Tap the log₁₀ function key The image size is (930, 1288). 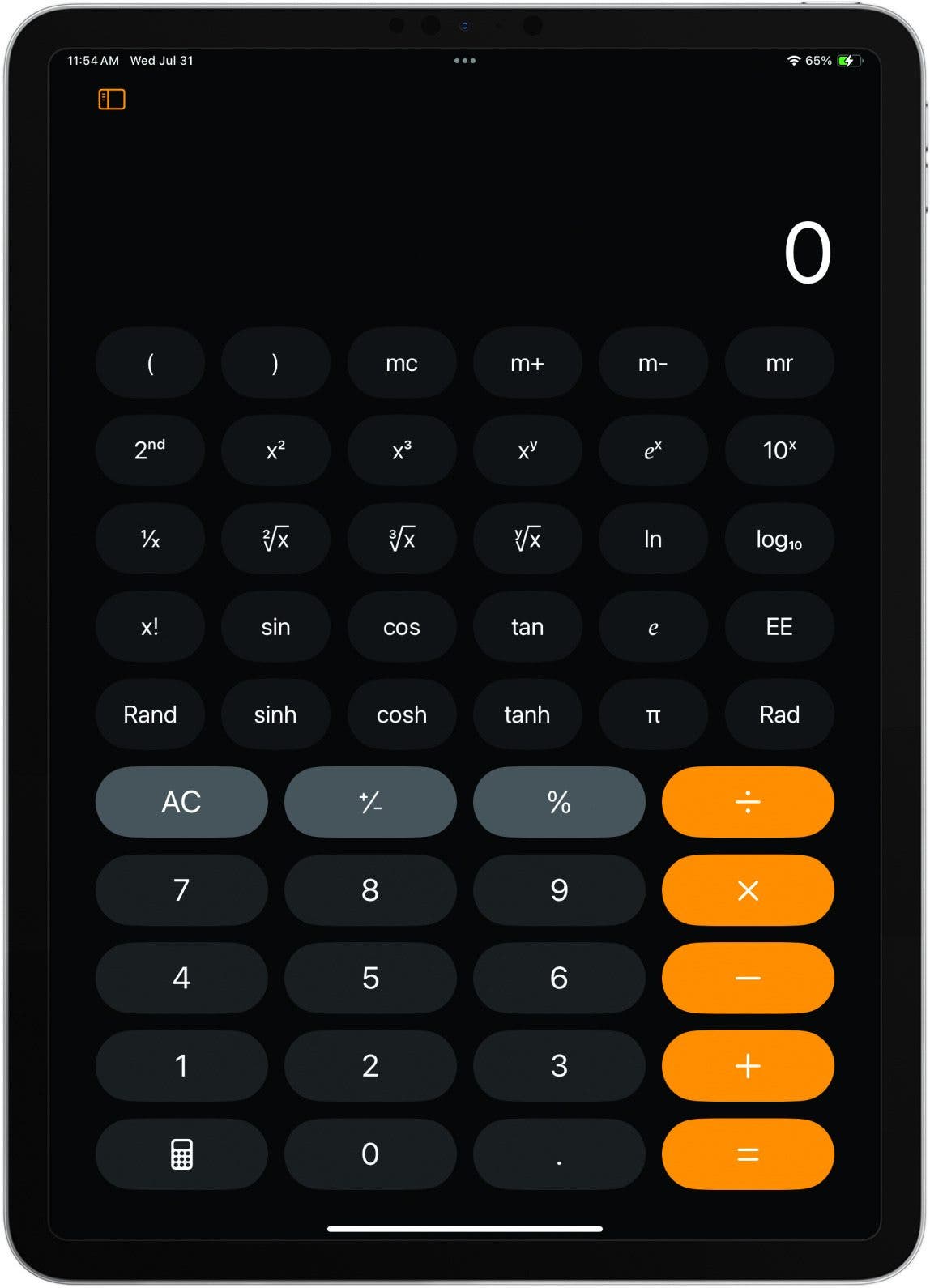(x=779, y=539)
